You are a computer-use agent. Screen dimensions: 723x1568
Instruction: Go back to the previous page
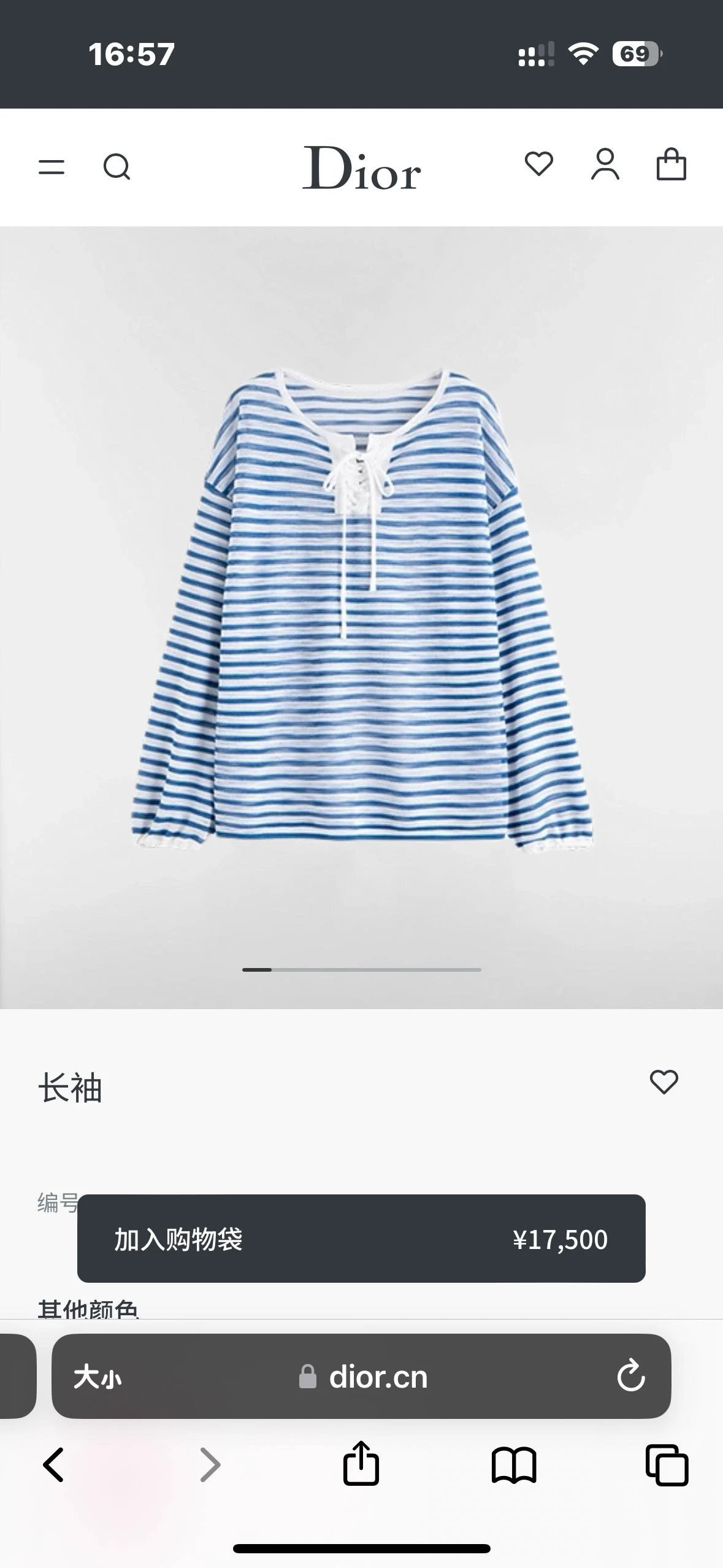pyautogui.click(x=54, y=1465)
